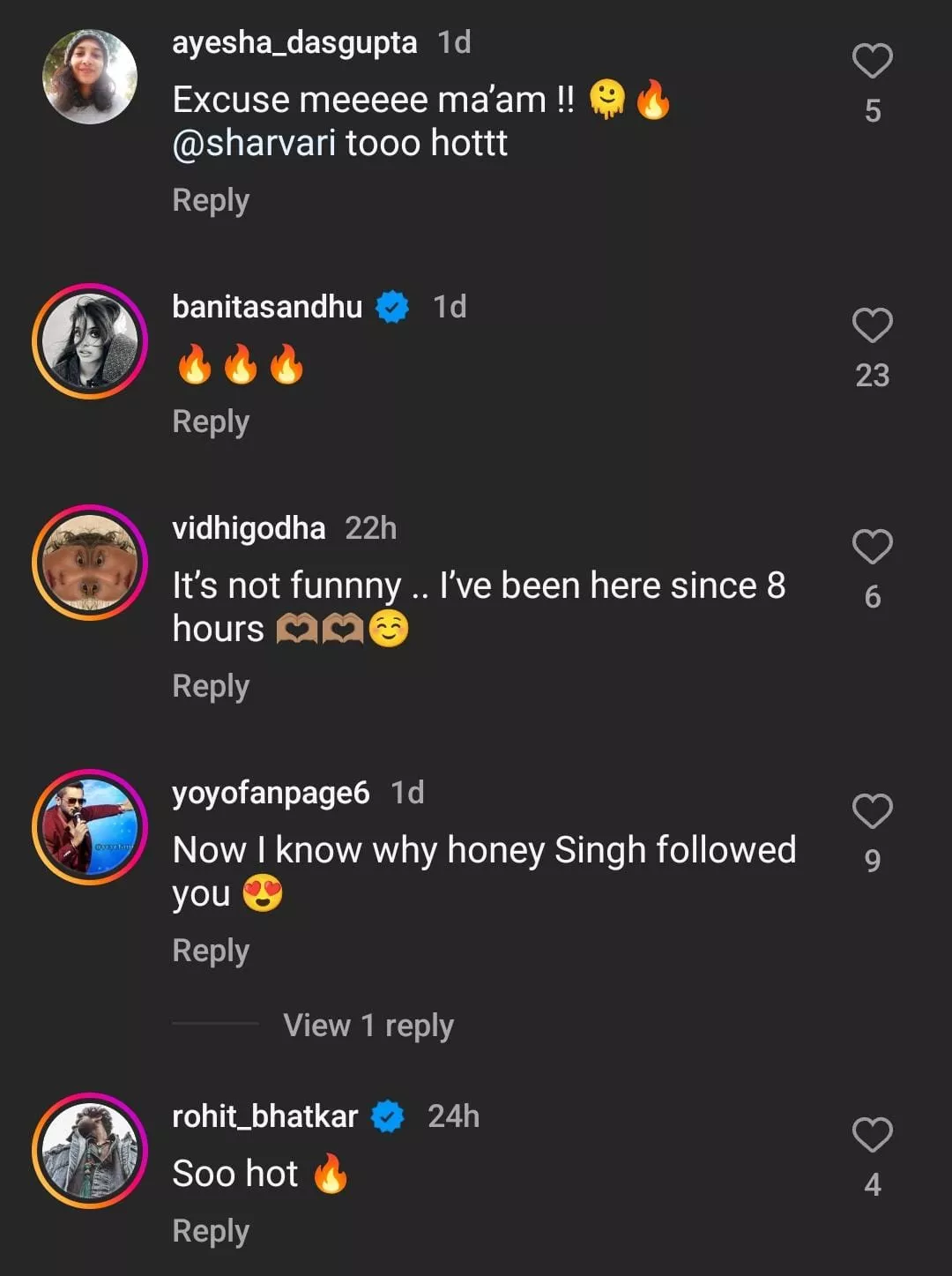952x1276 pixels.
Task: Open ayesha_dasgupta's profile picture
Action: pyautogui.click(x=90, y=77)
